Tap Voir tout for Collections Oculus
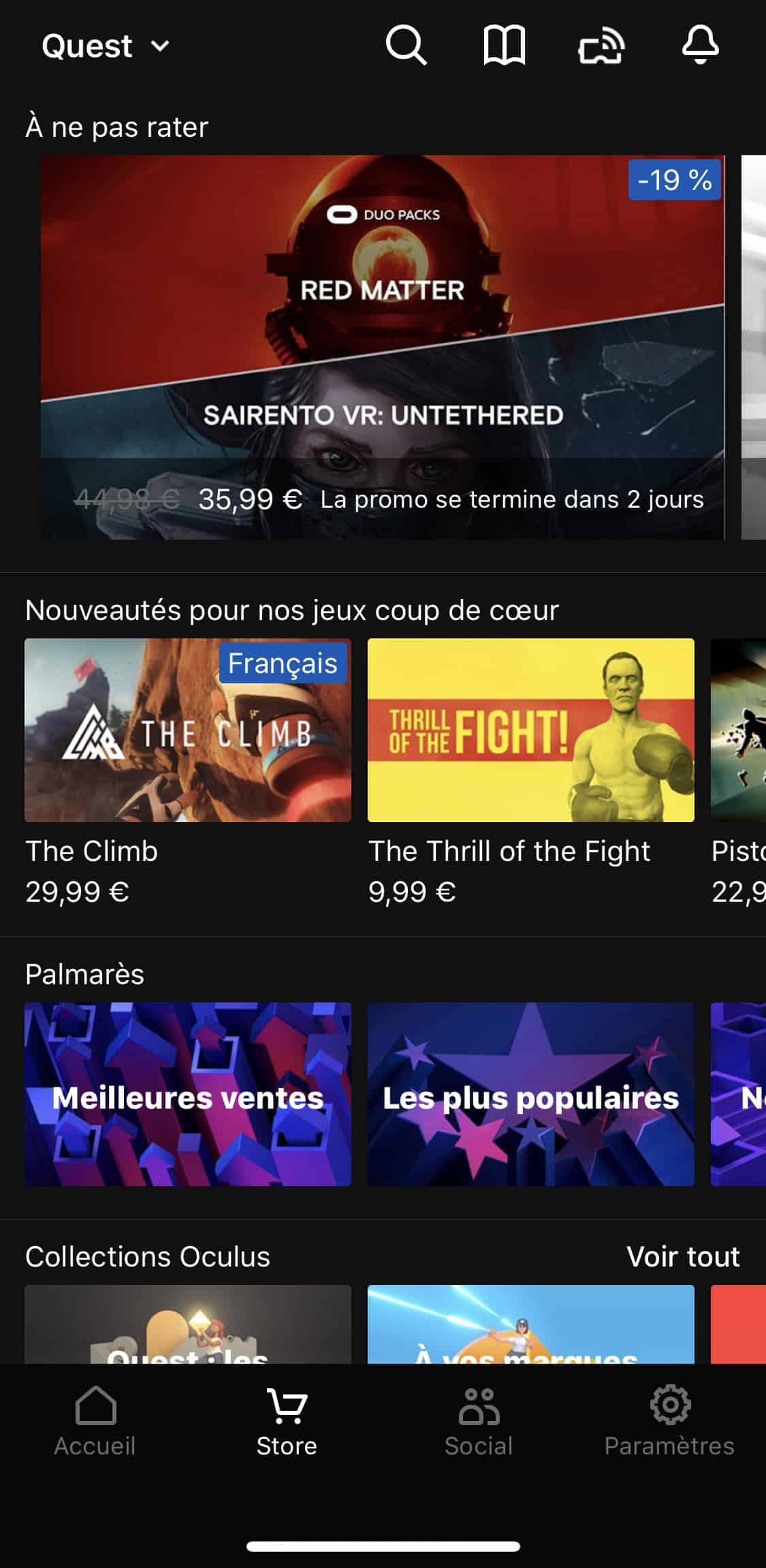The height and width of the screenshot is (1568, 766). (682, 1256)
